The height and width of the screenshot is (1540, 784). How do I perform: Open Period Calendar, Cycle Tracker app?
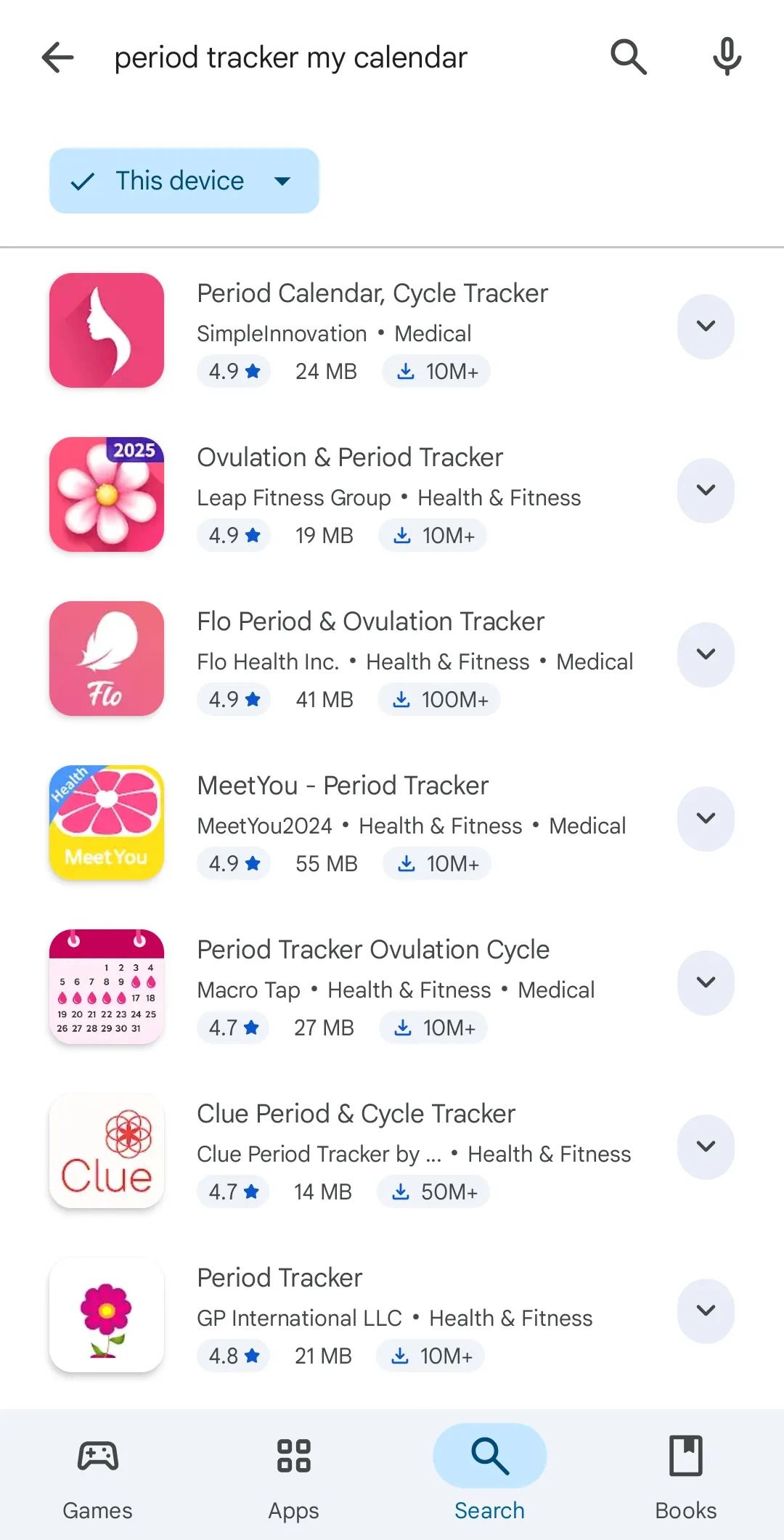[x=372, y=294]
